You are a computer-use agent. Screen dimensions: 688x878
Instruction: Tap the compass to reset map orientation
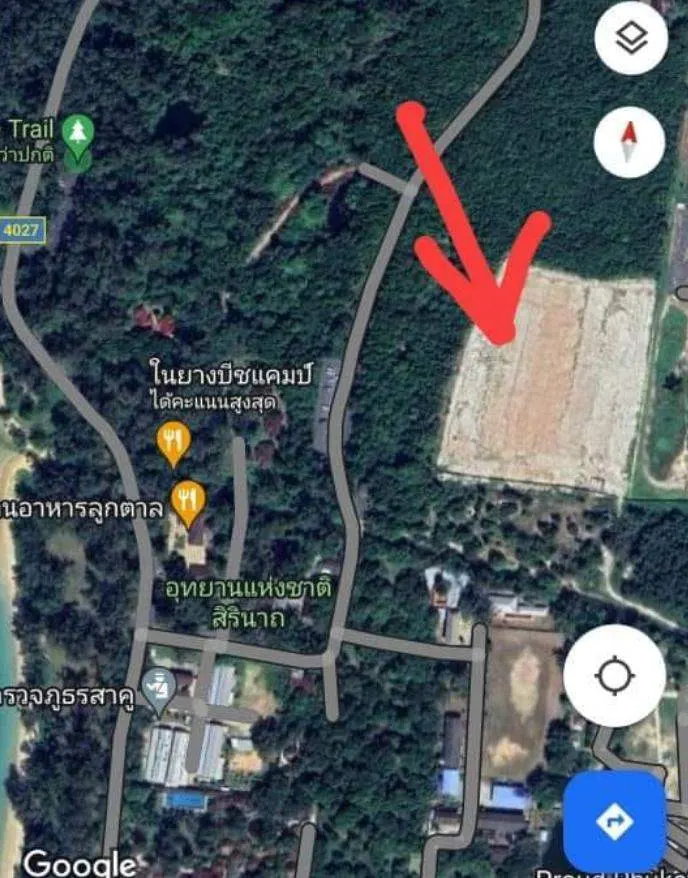click(x=629, y=142)
